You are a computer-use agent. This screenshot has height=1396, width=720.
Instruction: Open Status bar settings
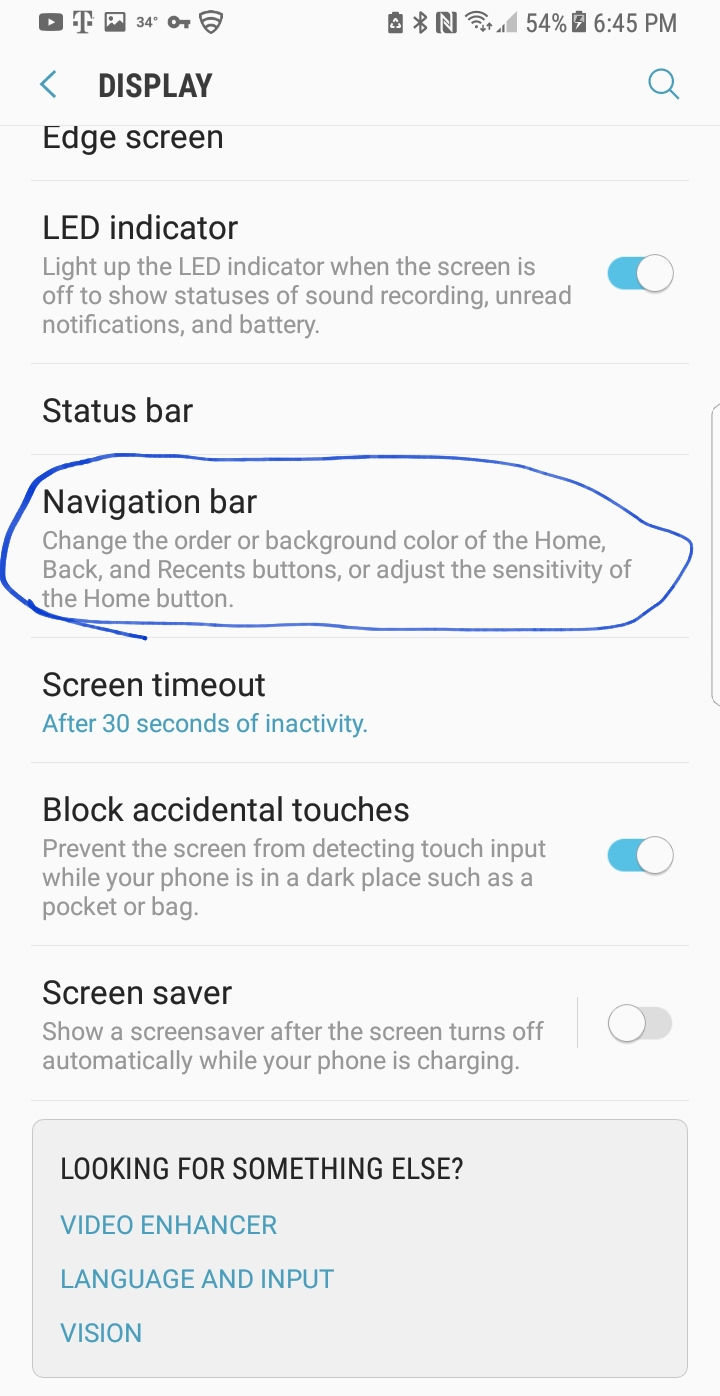pyautogui.click(x=360, y=410)
